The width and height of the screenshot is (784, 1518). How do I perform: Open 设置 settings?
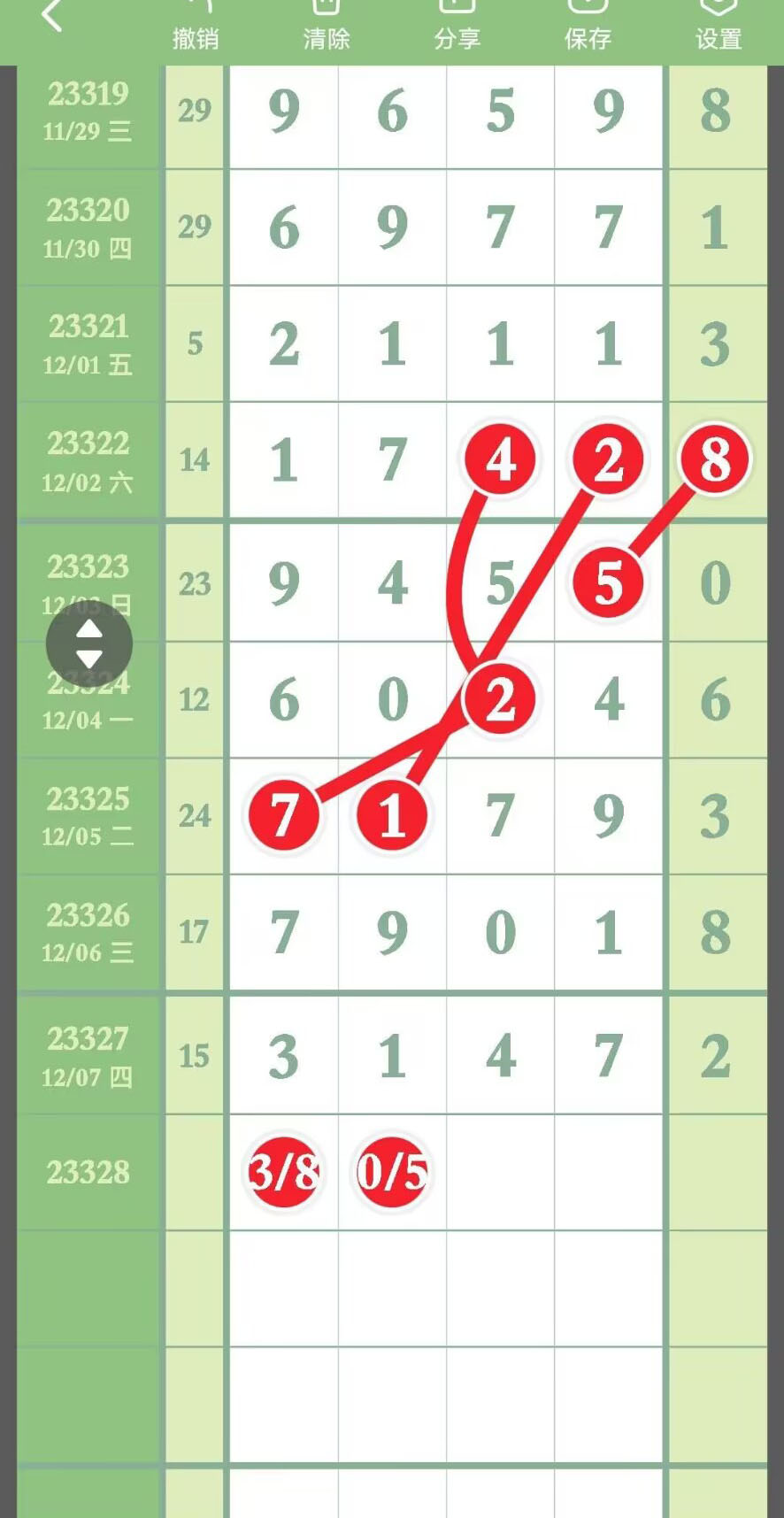pos(718,27)
